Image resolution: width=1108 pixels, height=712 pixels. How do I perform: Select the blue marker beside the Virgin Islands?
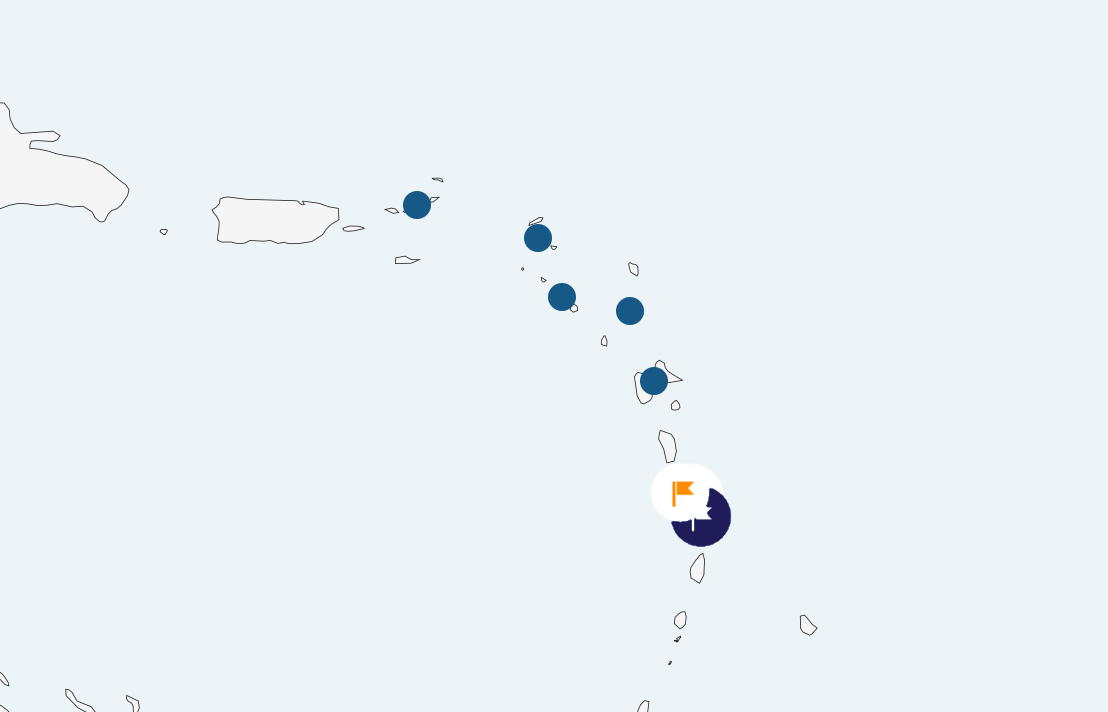[417, 205]
